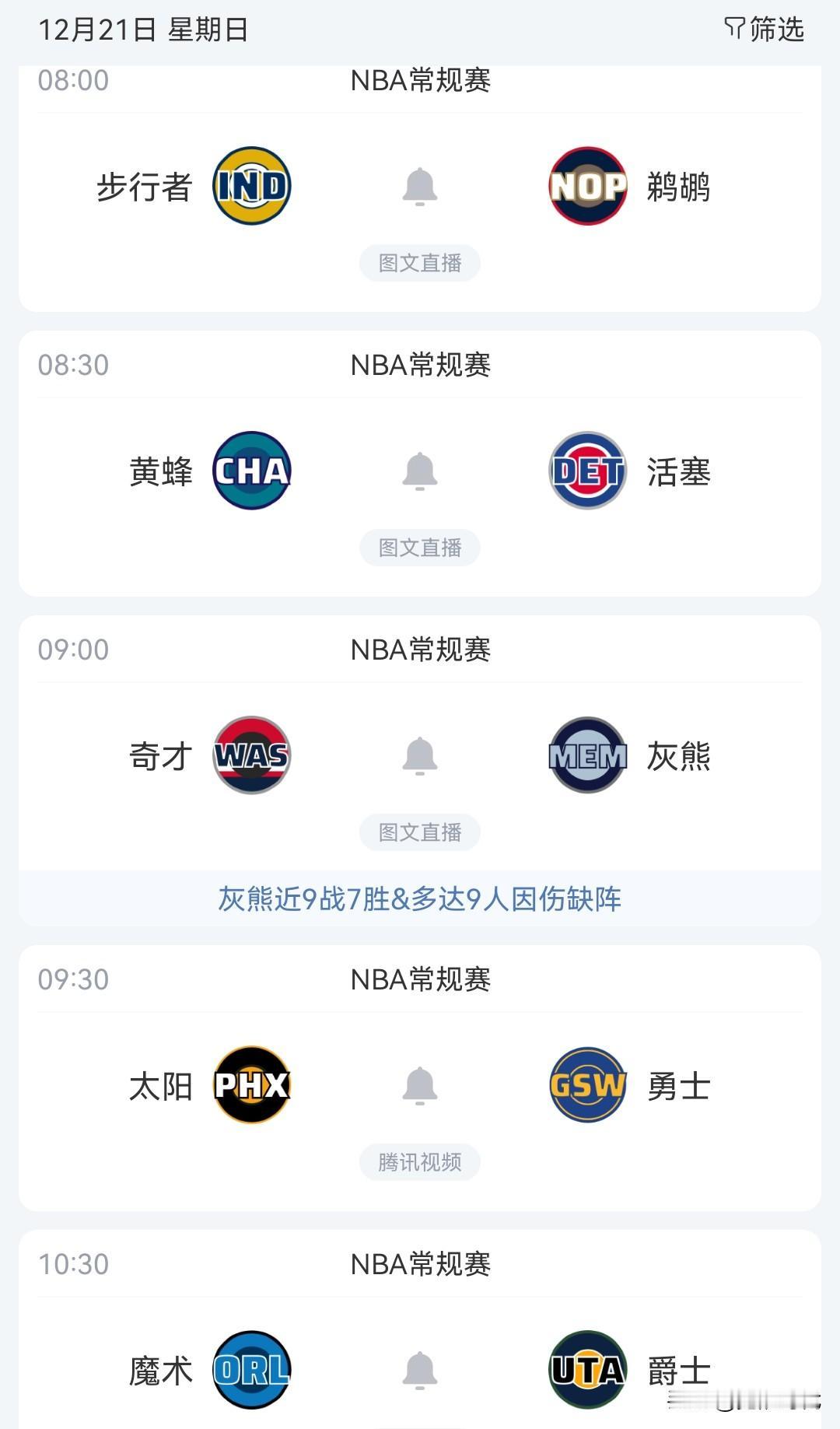Open the 活塞 DET team logo
The height and width of the screenshot is (1429, 840).
(x=588, y=471)
